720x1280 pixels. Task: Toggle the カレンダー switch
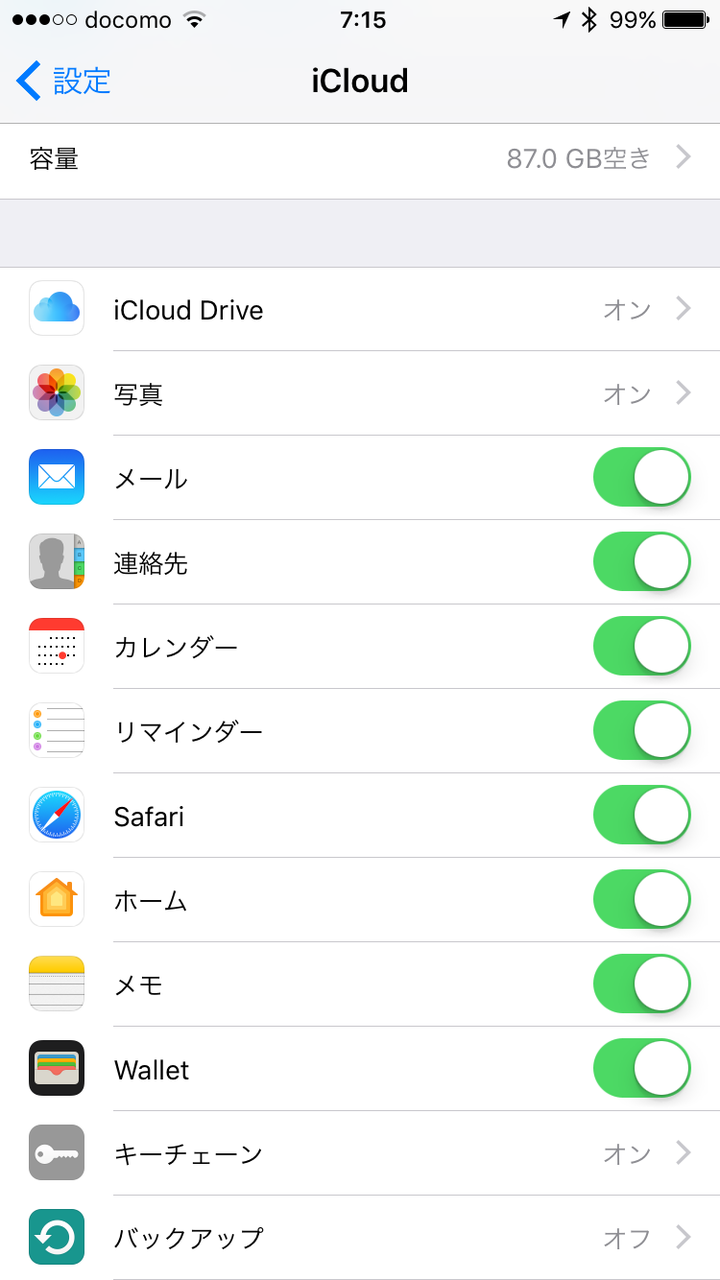click(641, 647)
